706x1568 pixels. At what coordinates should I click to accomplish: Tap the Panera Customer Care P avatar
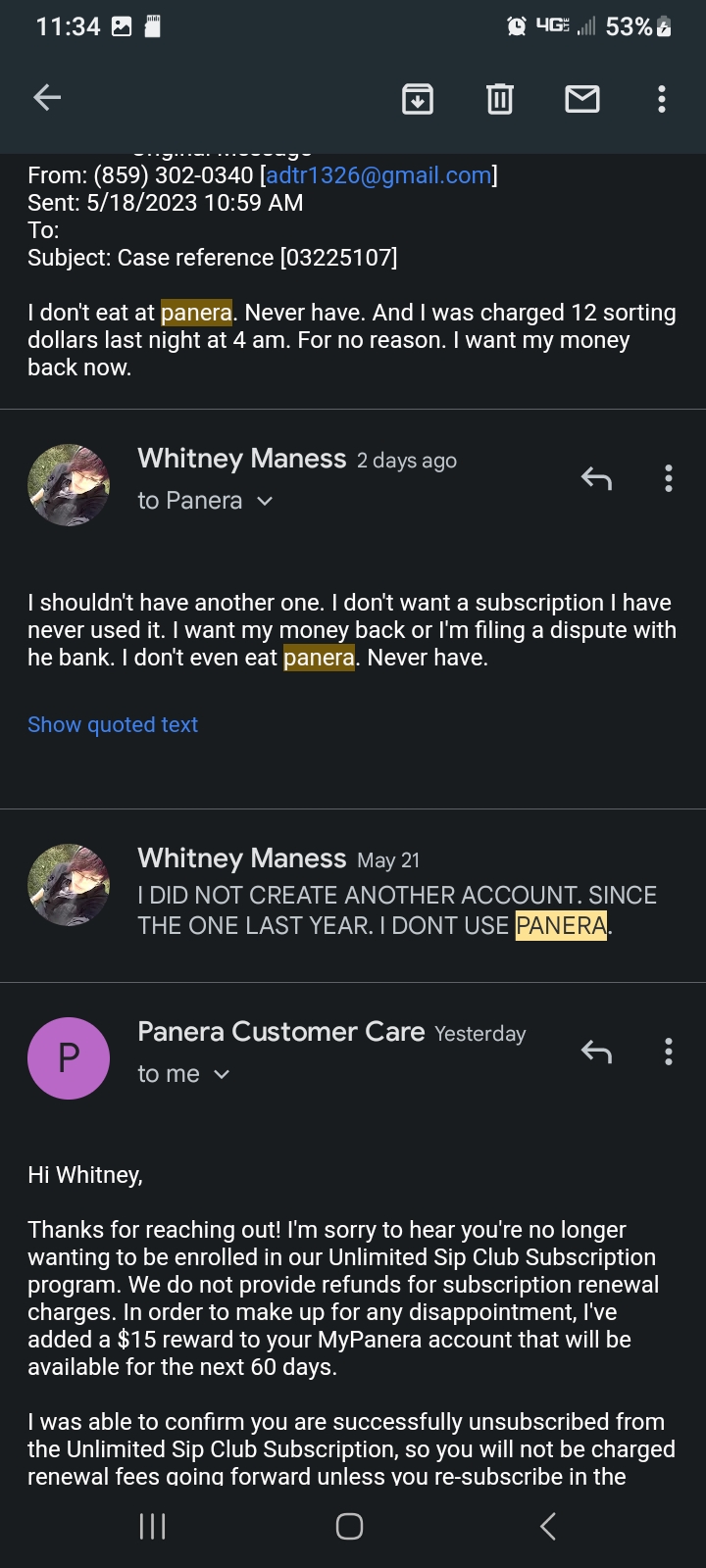click(x=68, y=1058)
